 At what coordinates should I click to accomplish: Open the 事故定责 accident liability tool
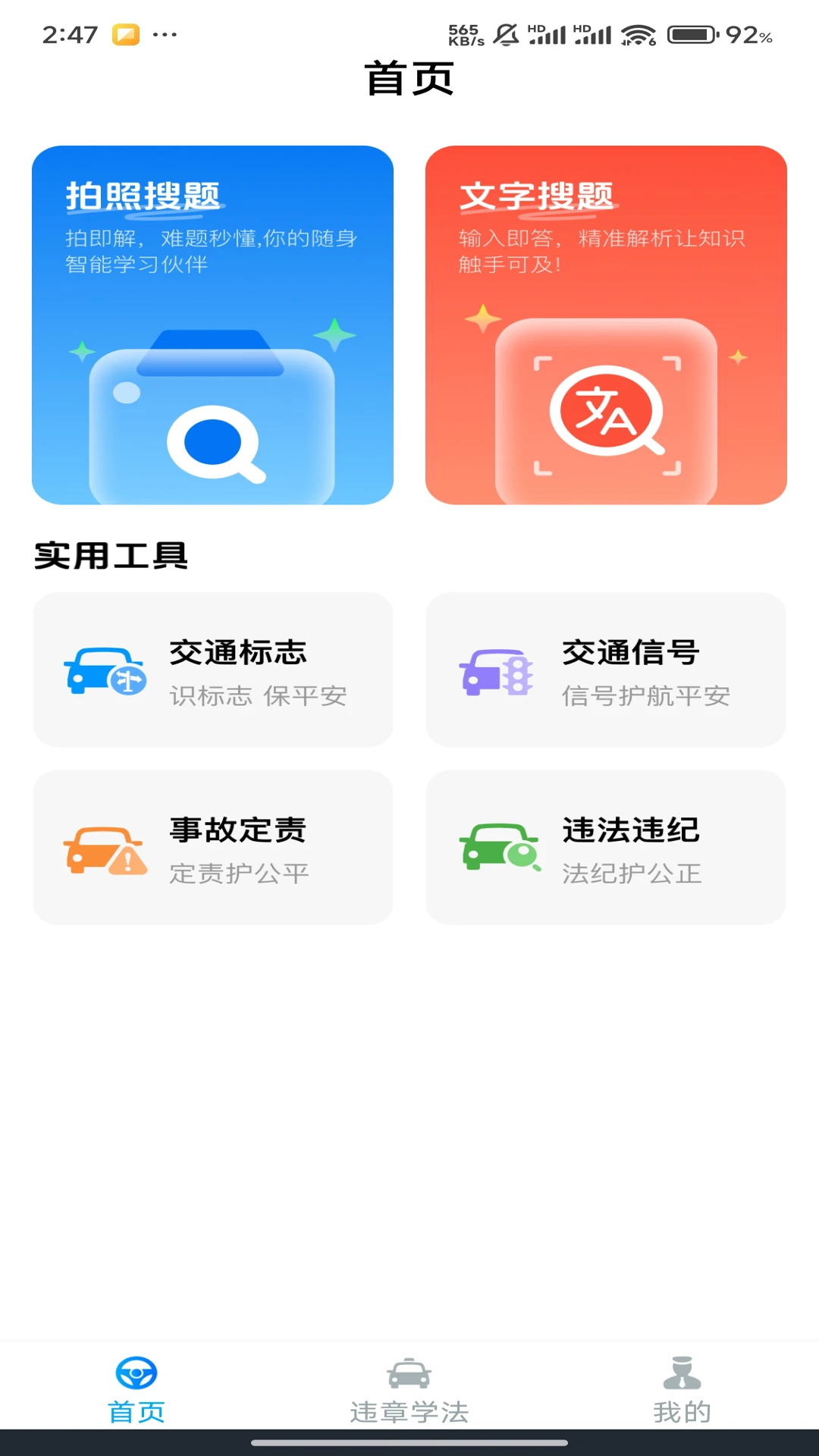pos(212,848)
